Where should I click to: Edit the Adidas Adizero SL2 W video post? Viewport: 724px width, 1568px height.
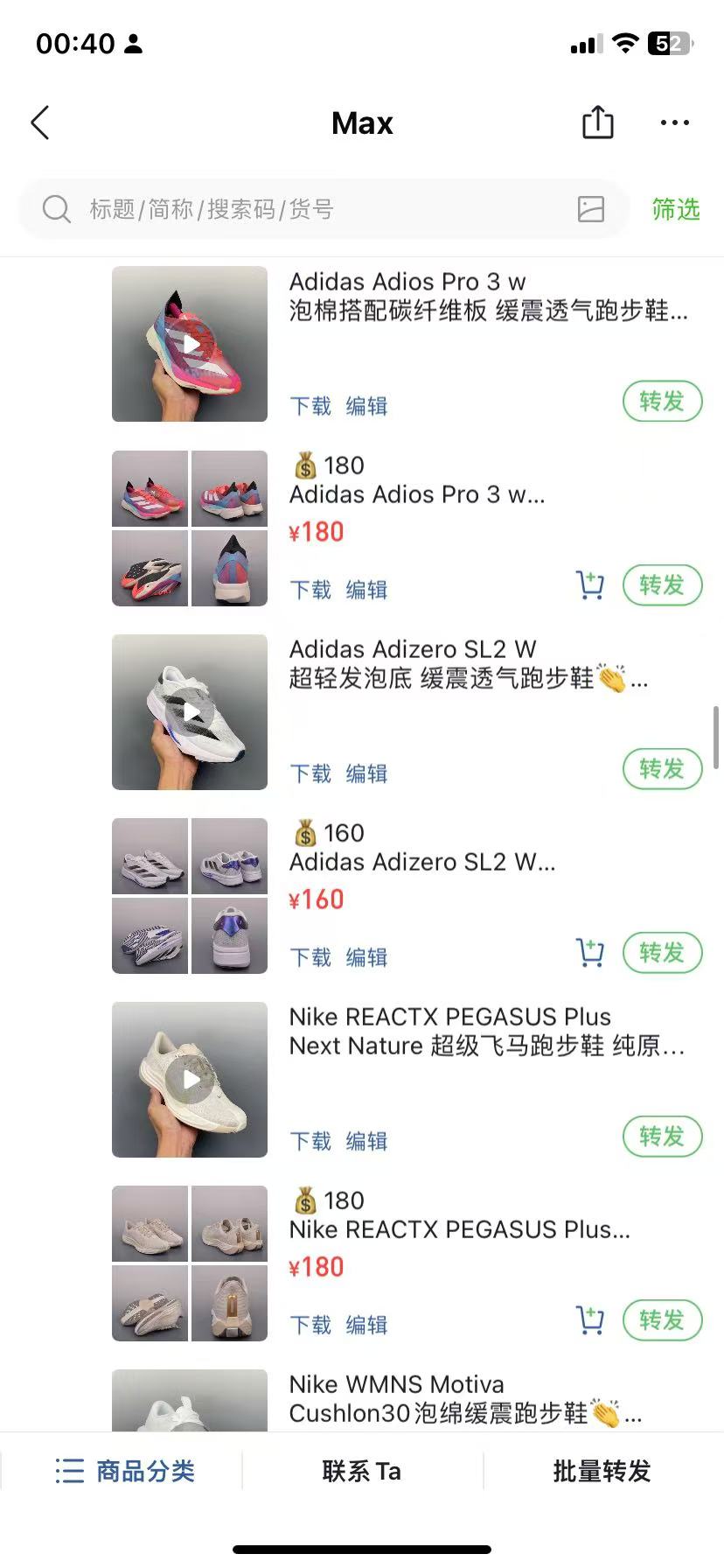[366, 773]
